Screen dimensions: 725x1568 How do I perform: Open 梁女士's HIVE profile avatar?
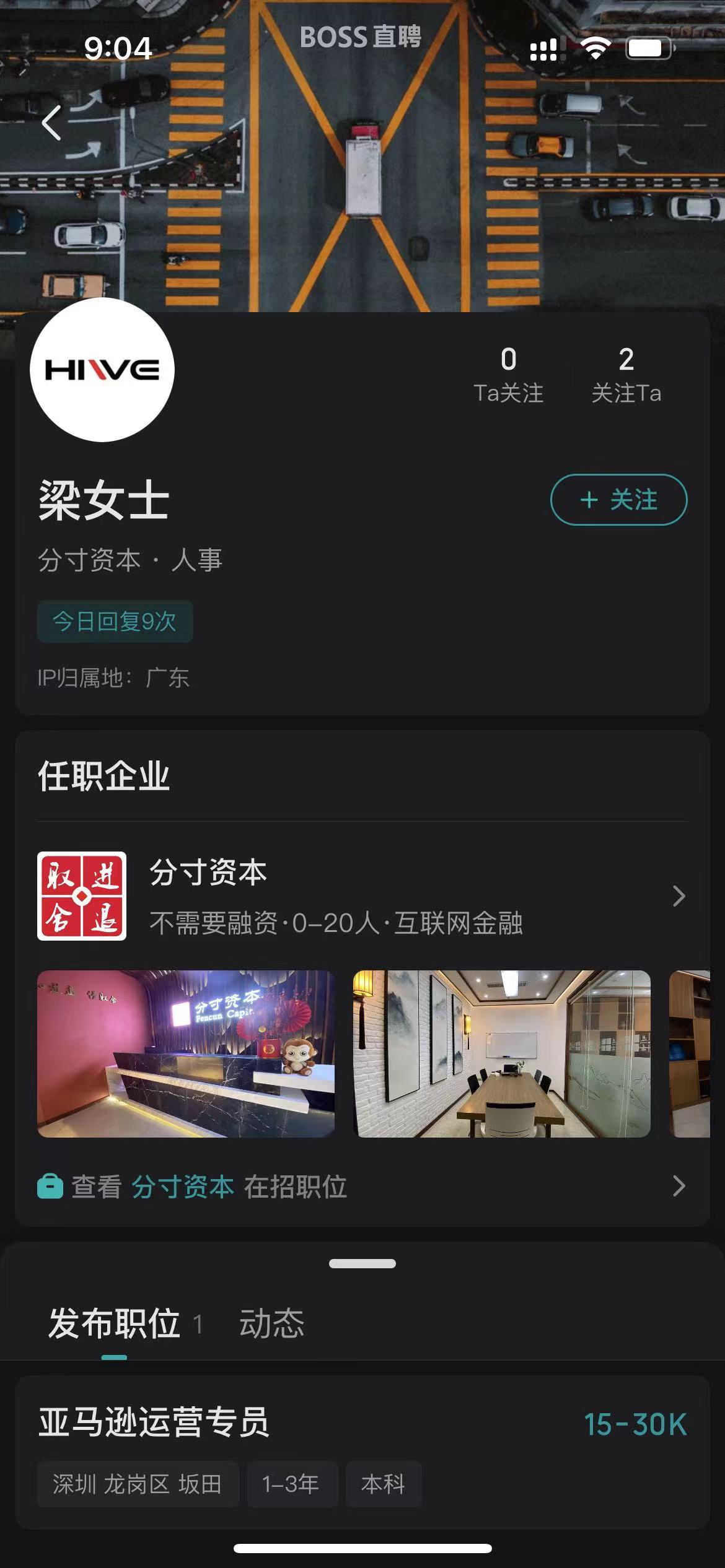coord(102,370)
